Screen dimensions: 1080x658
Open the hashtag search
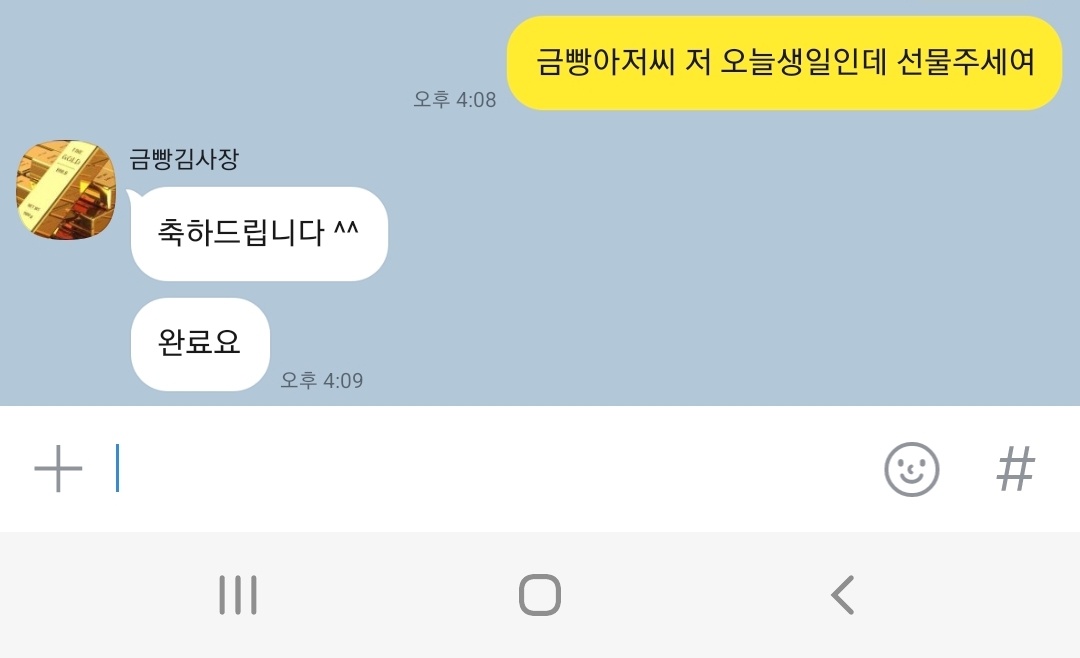[x=1015, y=468]
